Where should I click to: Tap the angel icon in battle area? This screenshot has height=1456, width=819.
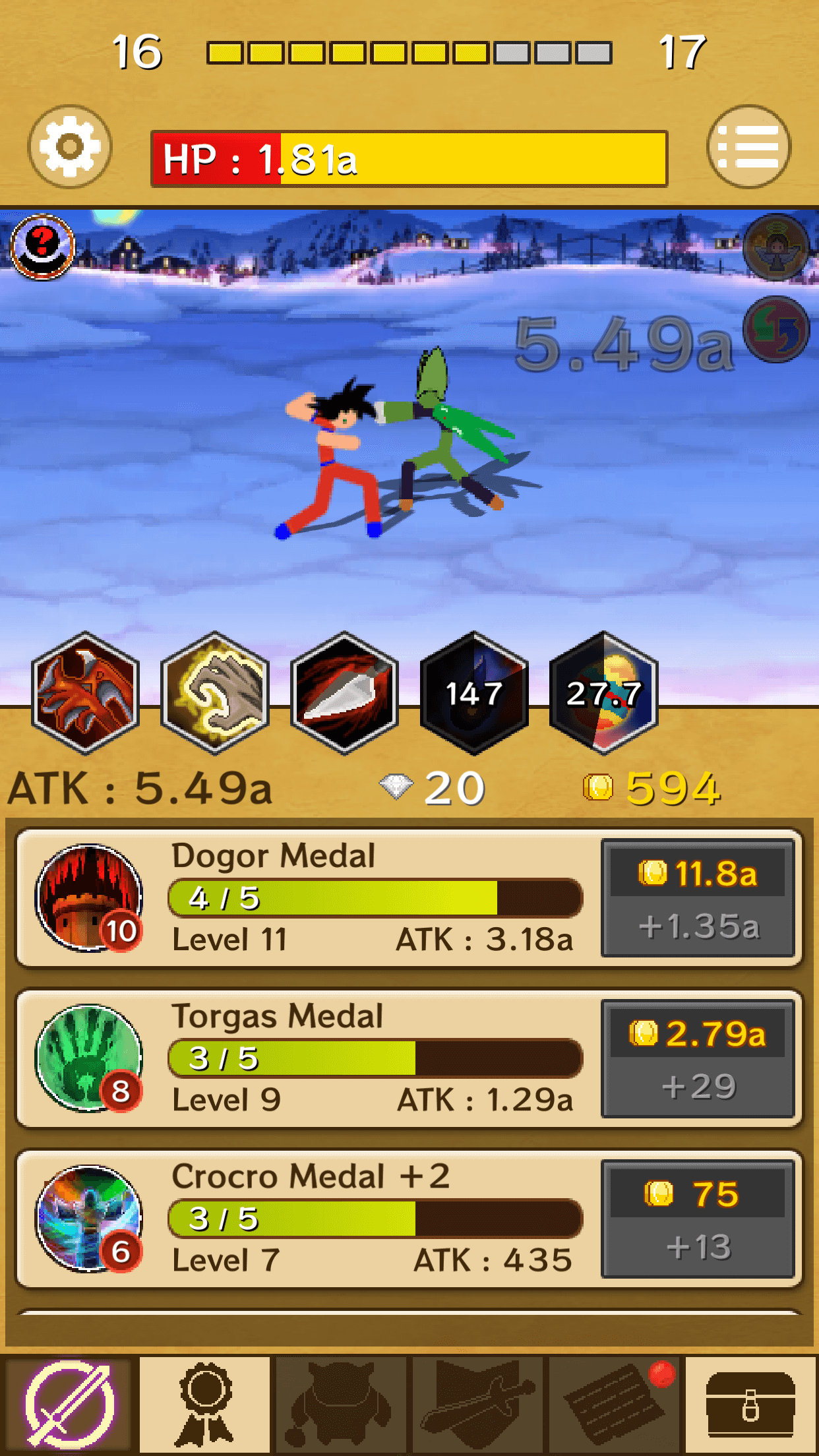click(777, 249)
